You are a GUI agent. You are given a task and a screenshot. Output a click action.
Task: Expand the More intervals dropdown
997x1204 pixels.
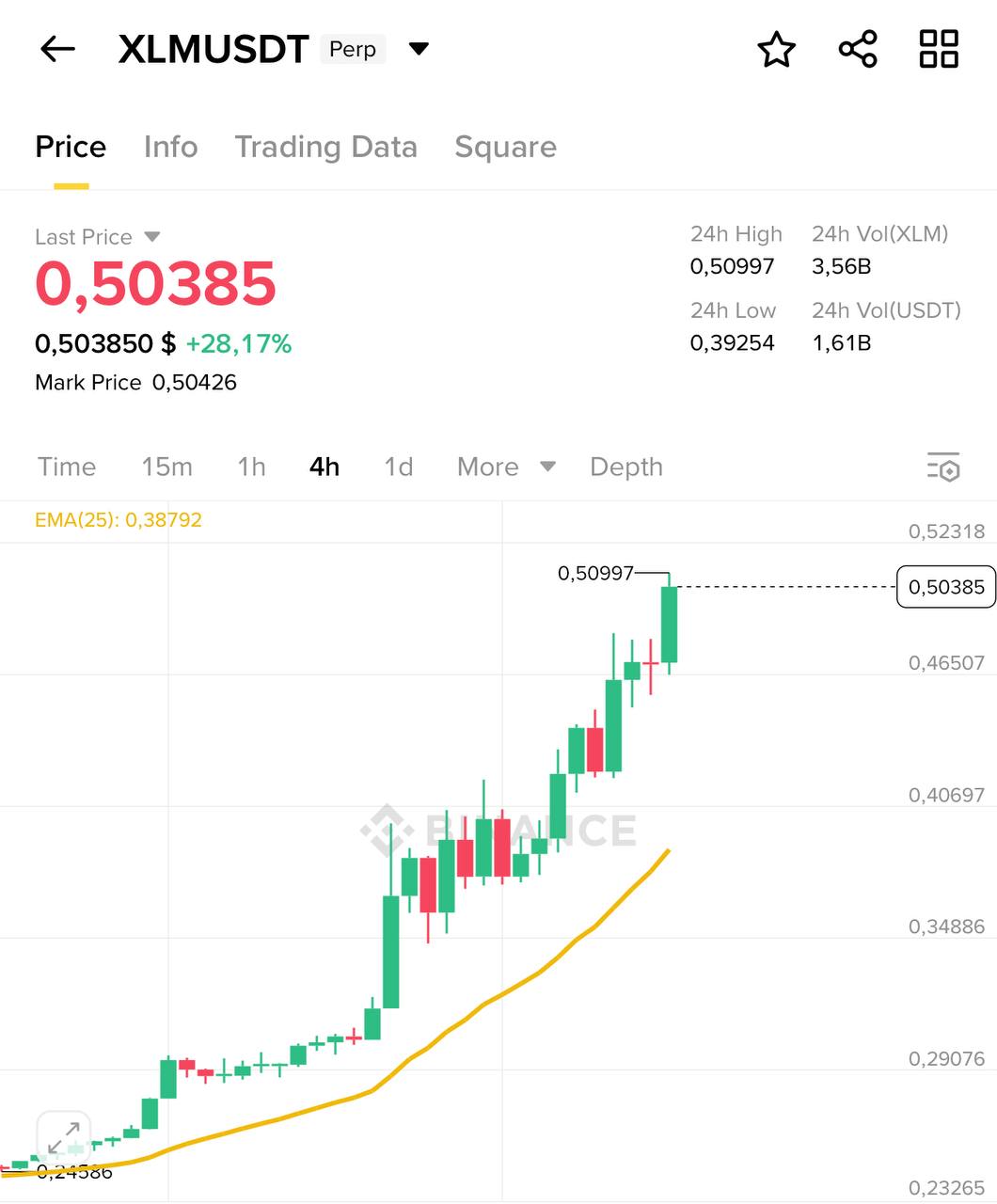(505, 467)
